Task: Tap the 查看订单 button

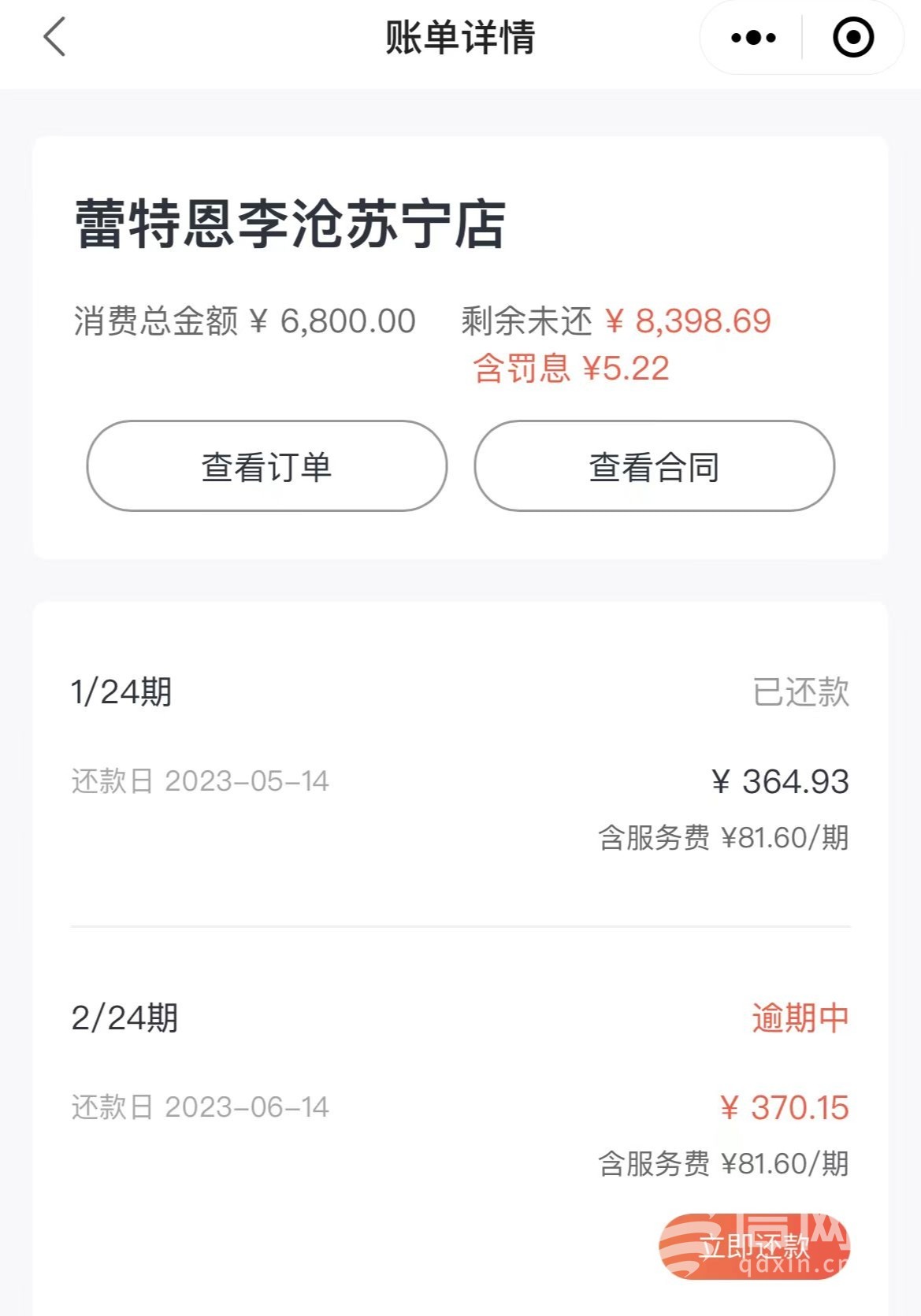Action: point(267,466)
